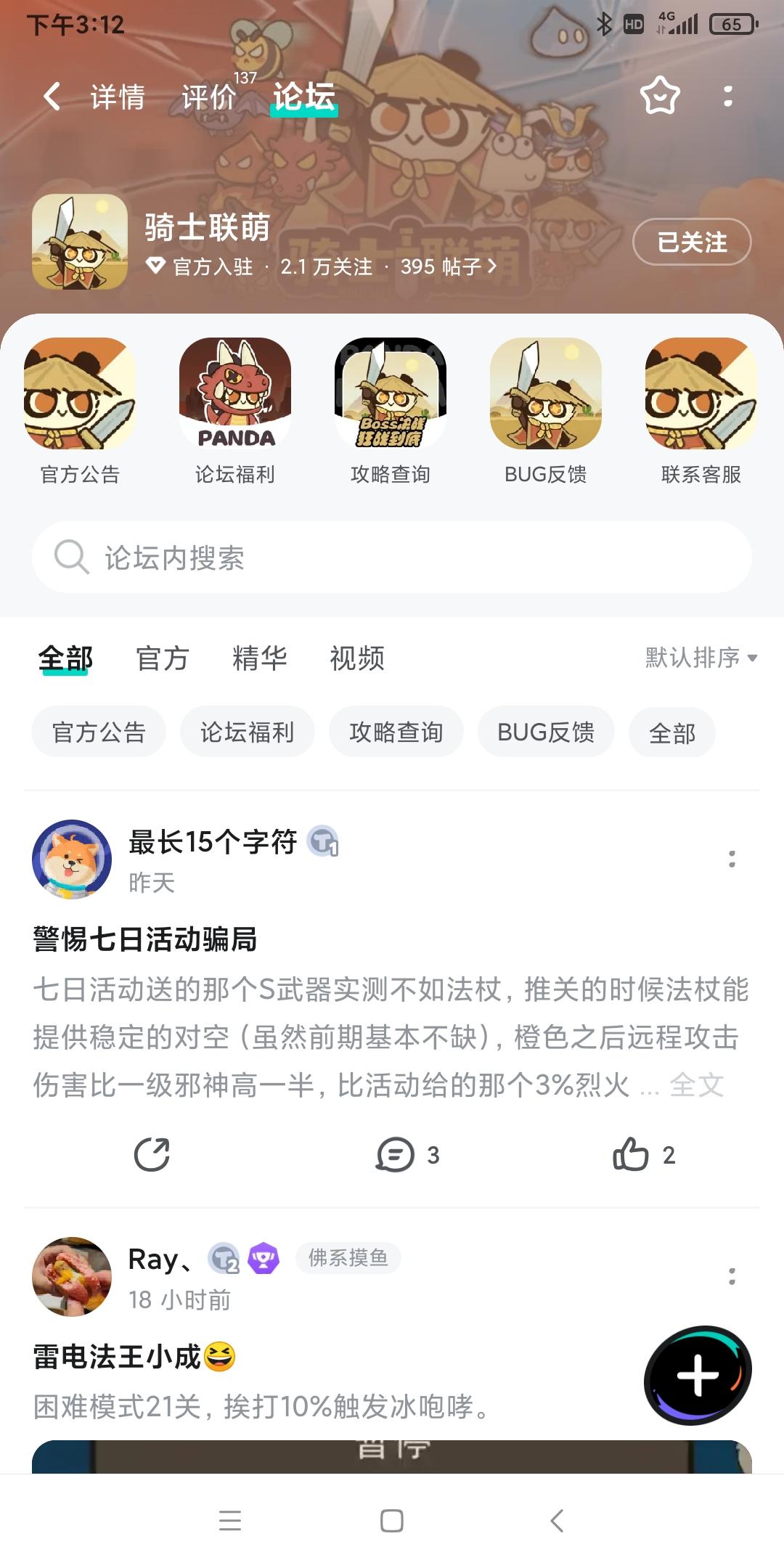Switch to the 精华 tab
The width and height of the screenshot is (784, 1568).
click(x=259, y=658)
